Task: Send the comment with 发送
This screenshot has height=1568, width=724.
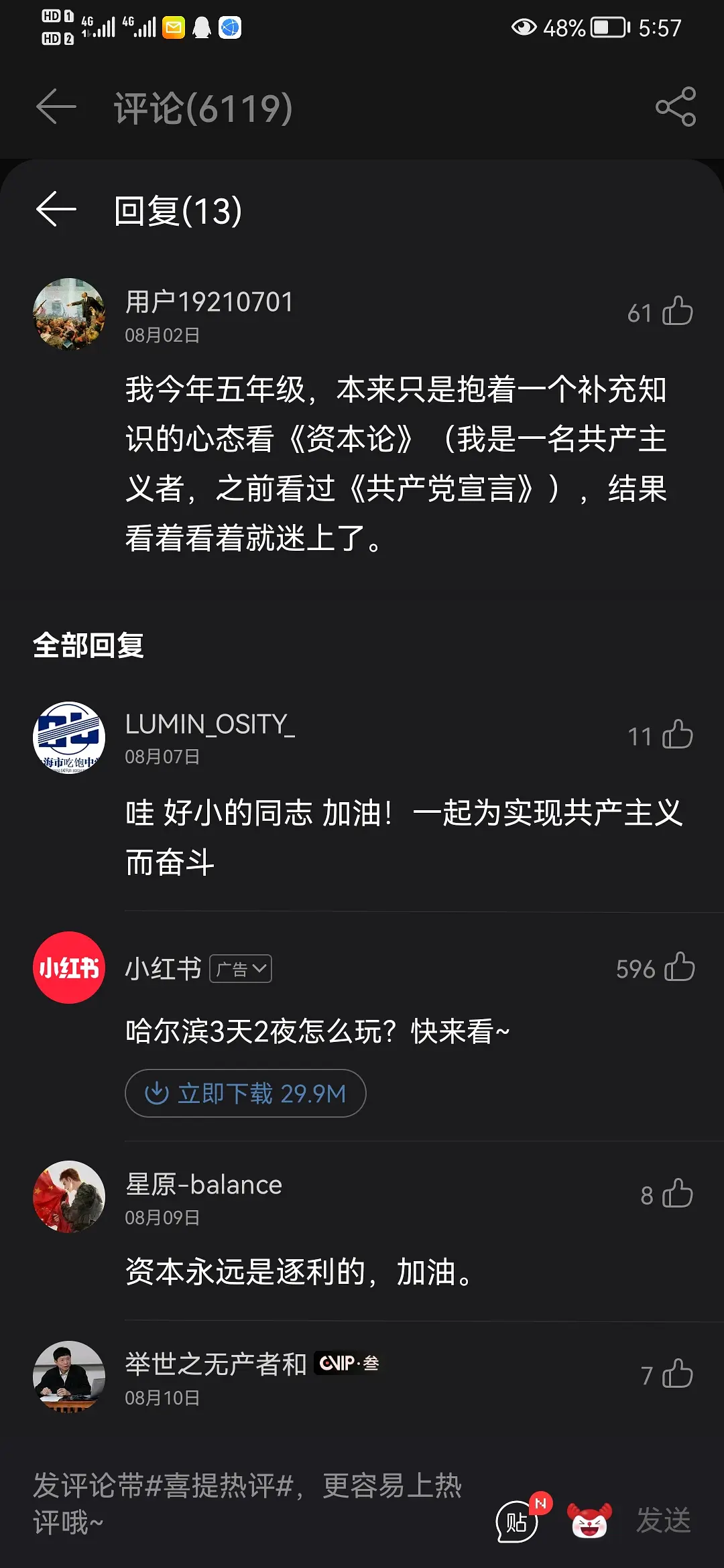Action: pos(663,1521)
